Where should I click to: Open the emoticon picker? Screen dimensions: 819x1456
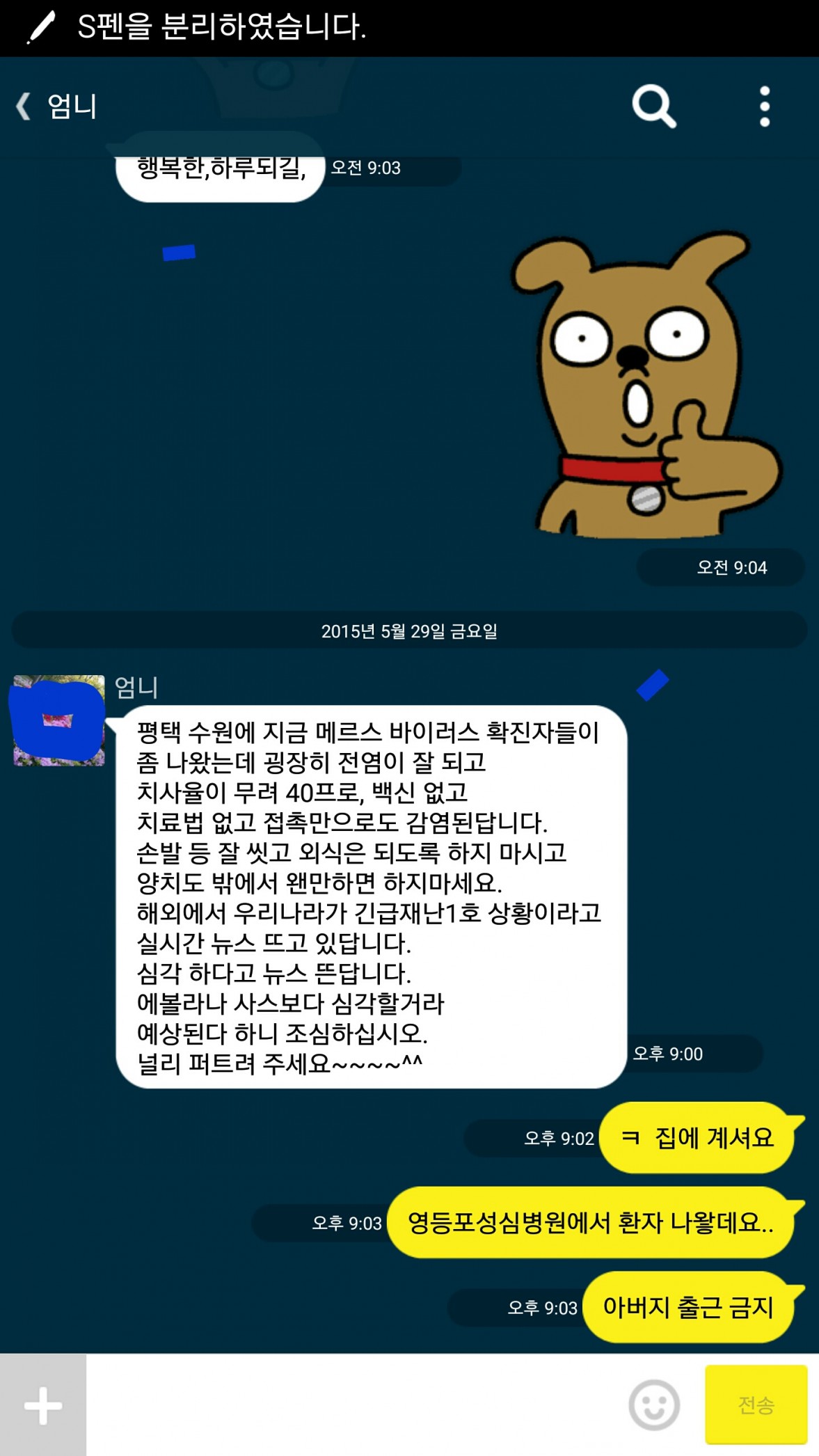point(653,1405)
